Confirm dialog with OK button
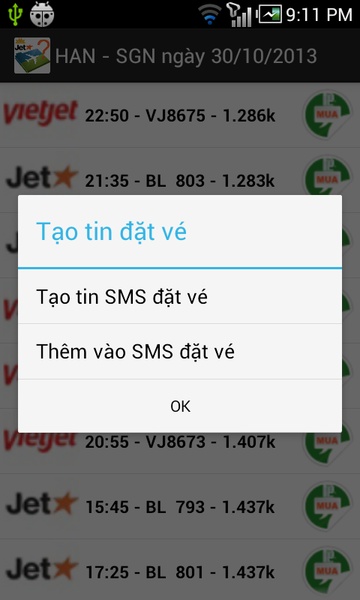The image size is (360, 600). [180, 406]
